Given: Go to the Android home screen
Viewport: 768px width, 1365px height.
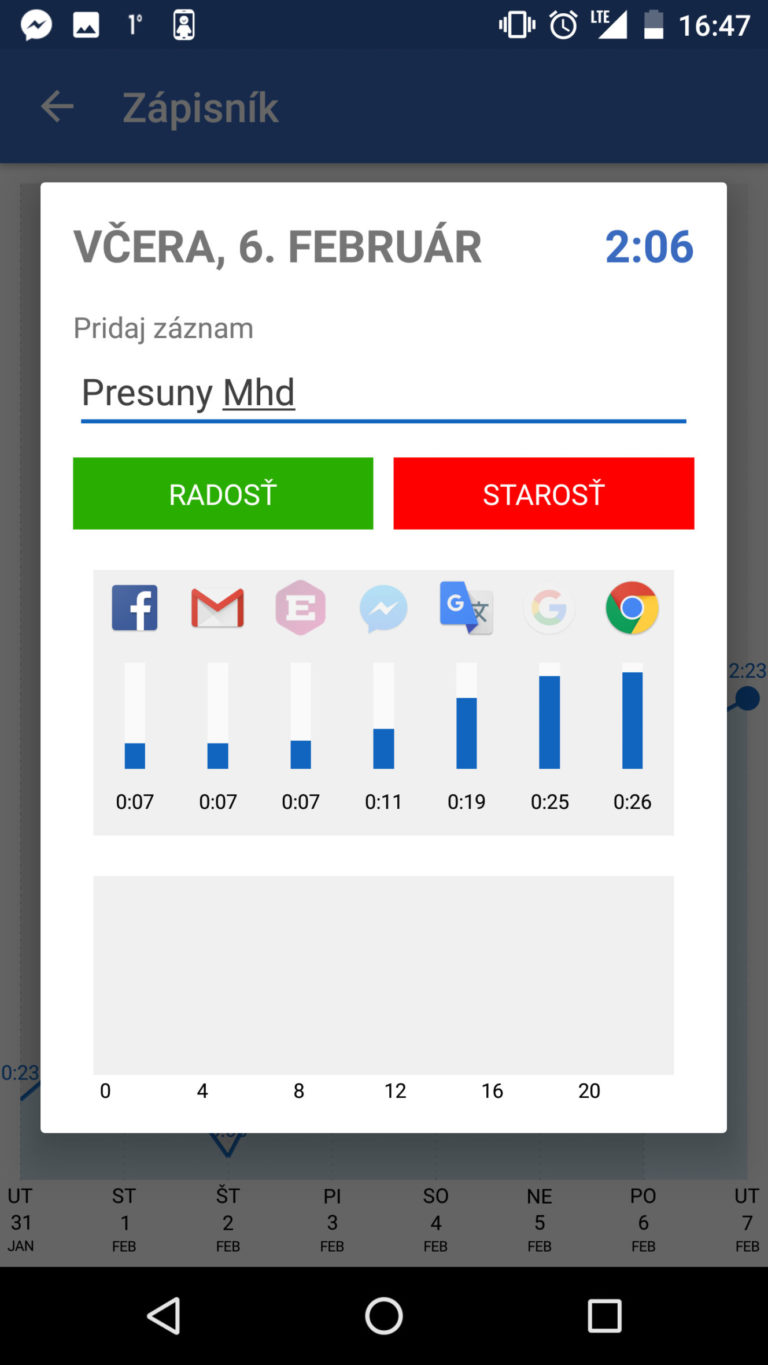Looking at the screenshot, I should pyautogui.click(x=383, y=1315).
